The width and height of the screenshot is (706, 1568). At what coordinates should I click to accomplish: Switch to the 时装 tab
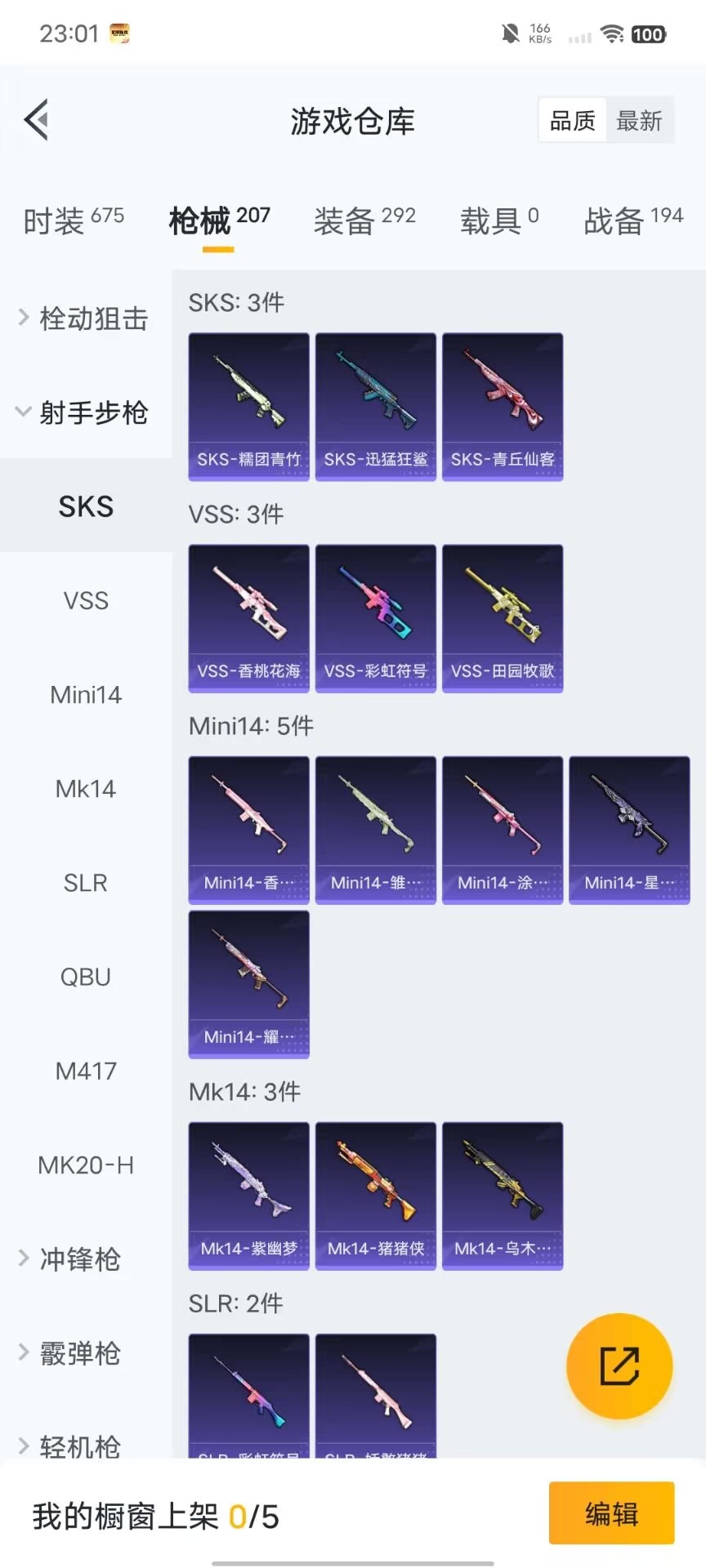click(73, 220)
